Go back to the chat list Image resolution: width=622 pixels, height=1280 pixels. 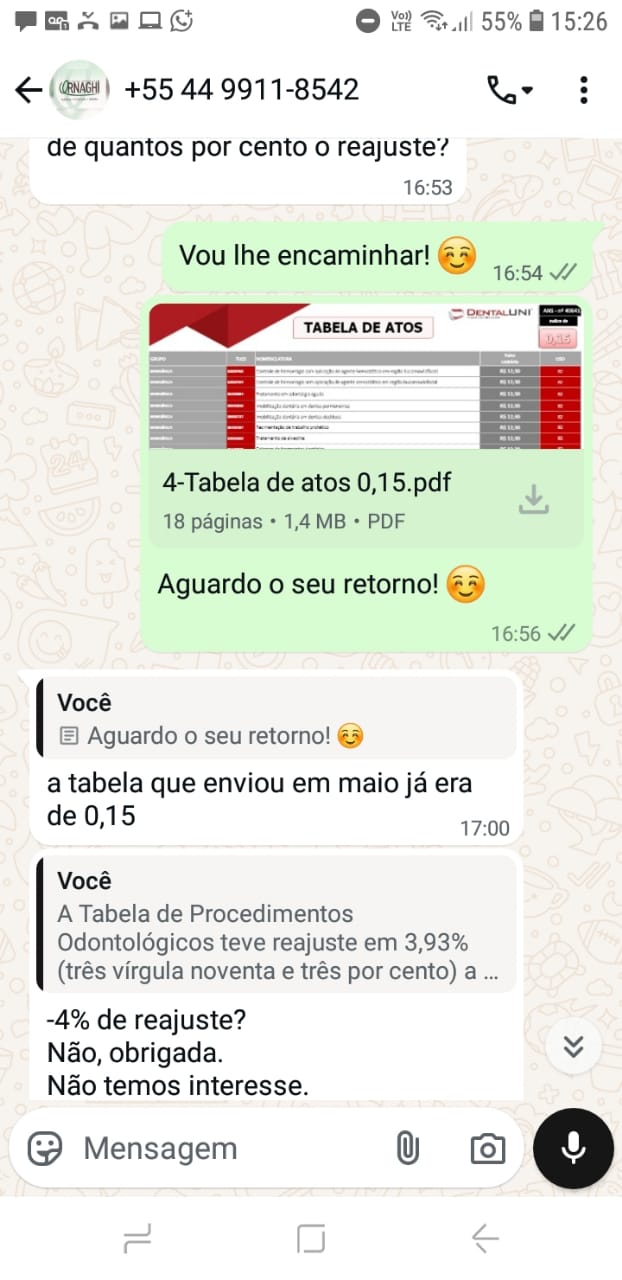pyautogui.click(x=27, y=90)
